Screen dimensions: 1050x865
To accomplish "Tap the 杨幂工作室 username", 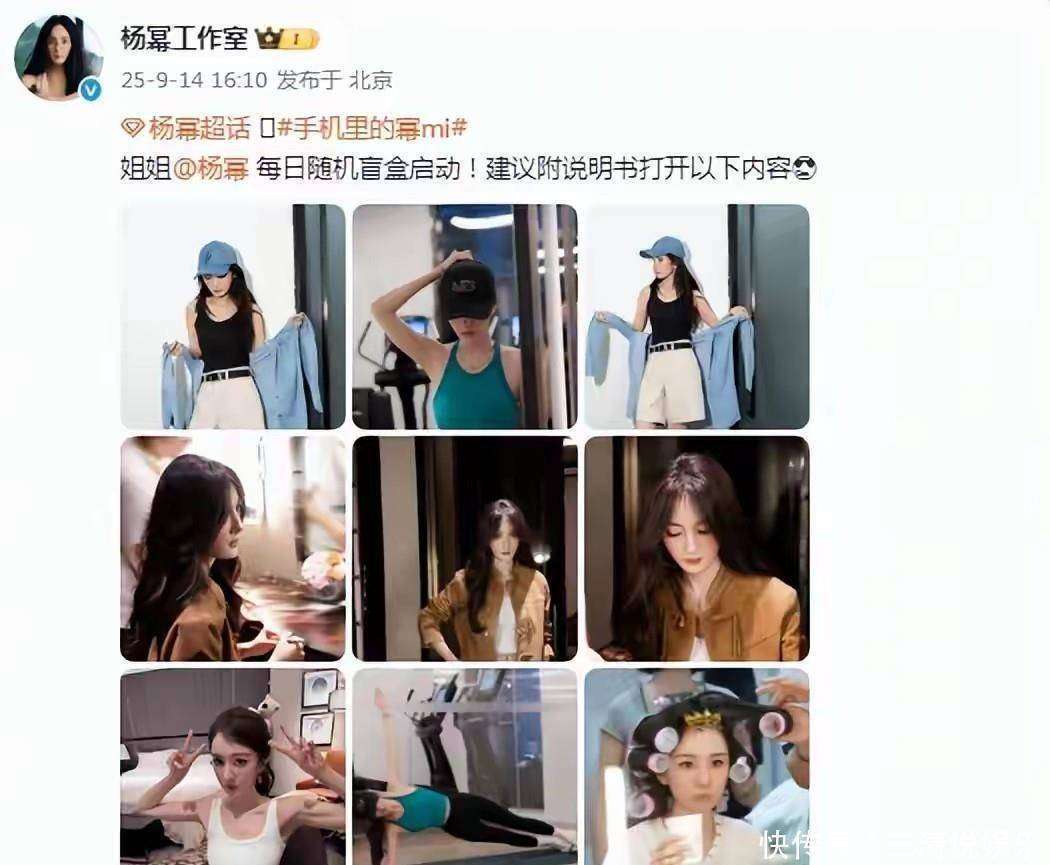I will pyautogui.click(x=183, y=39).
